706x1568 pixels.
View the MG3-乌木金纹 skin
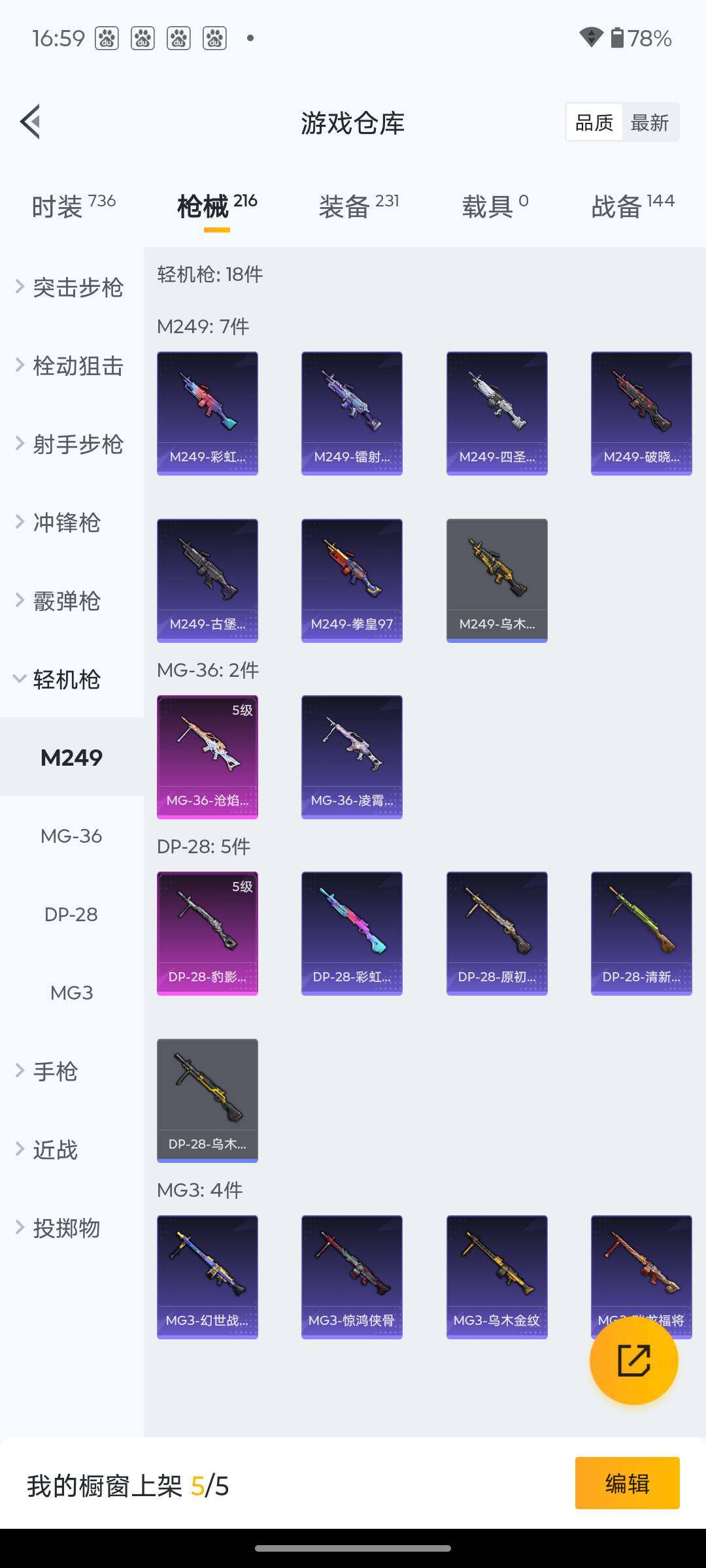497,1277
